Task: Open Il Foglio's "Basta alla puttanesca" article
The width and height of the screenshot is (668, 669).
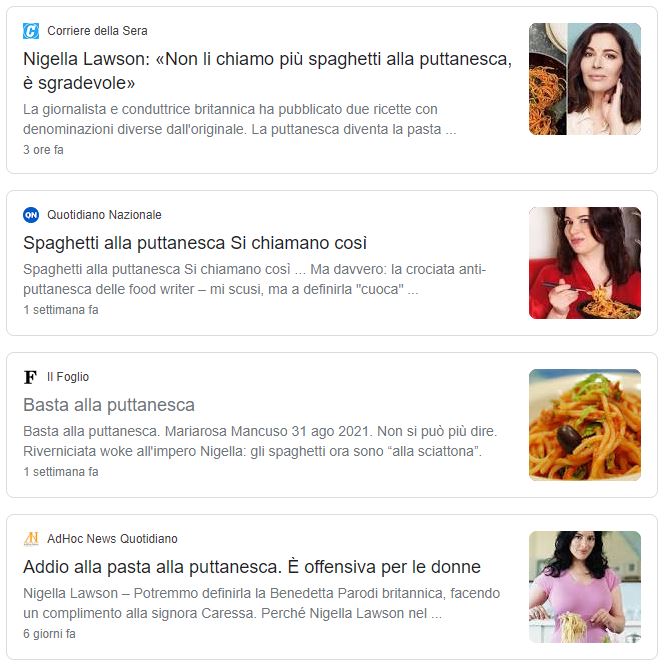Action: 109,405
